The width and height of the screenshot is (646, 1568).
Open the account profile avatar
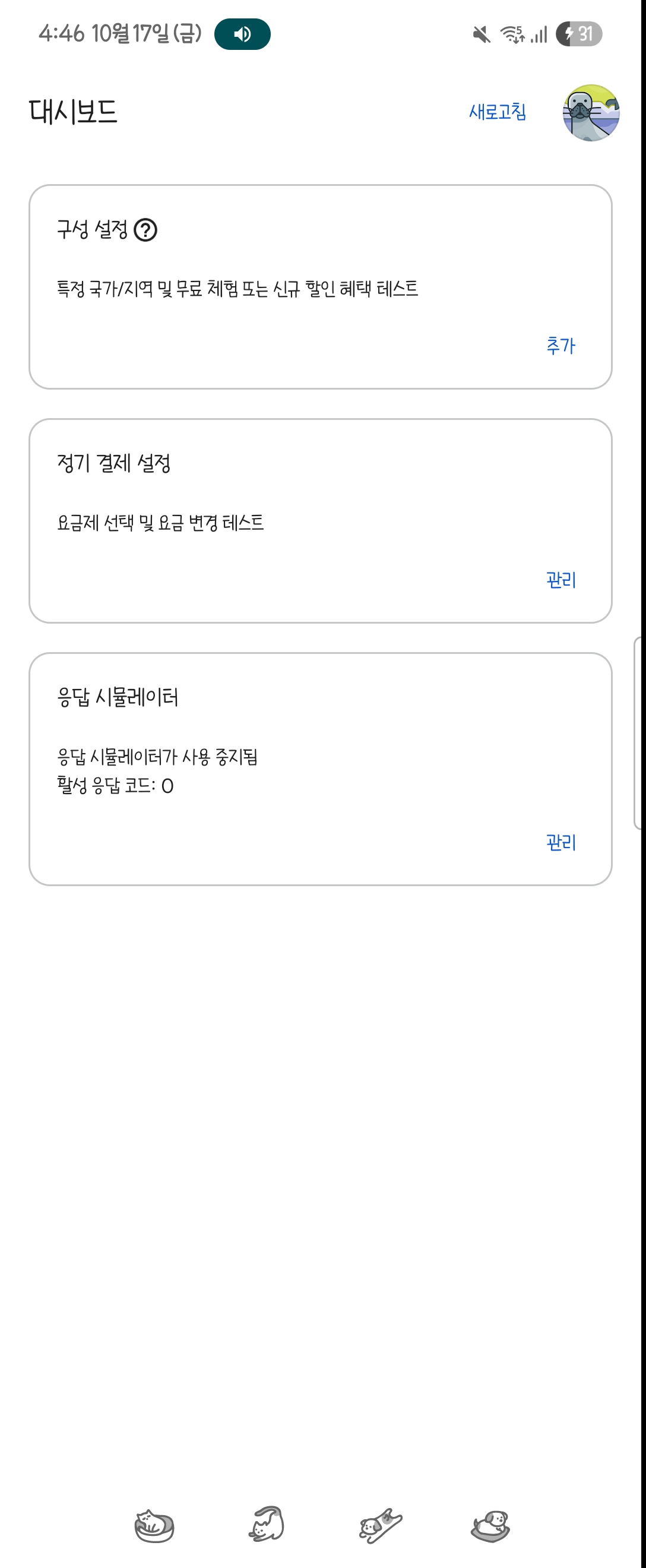pyautogui.click(x=590, y=113)
